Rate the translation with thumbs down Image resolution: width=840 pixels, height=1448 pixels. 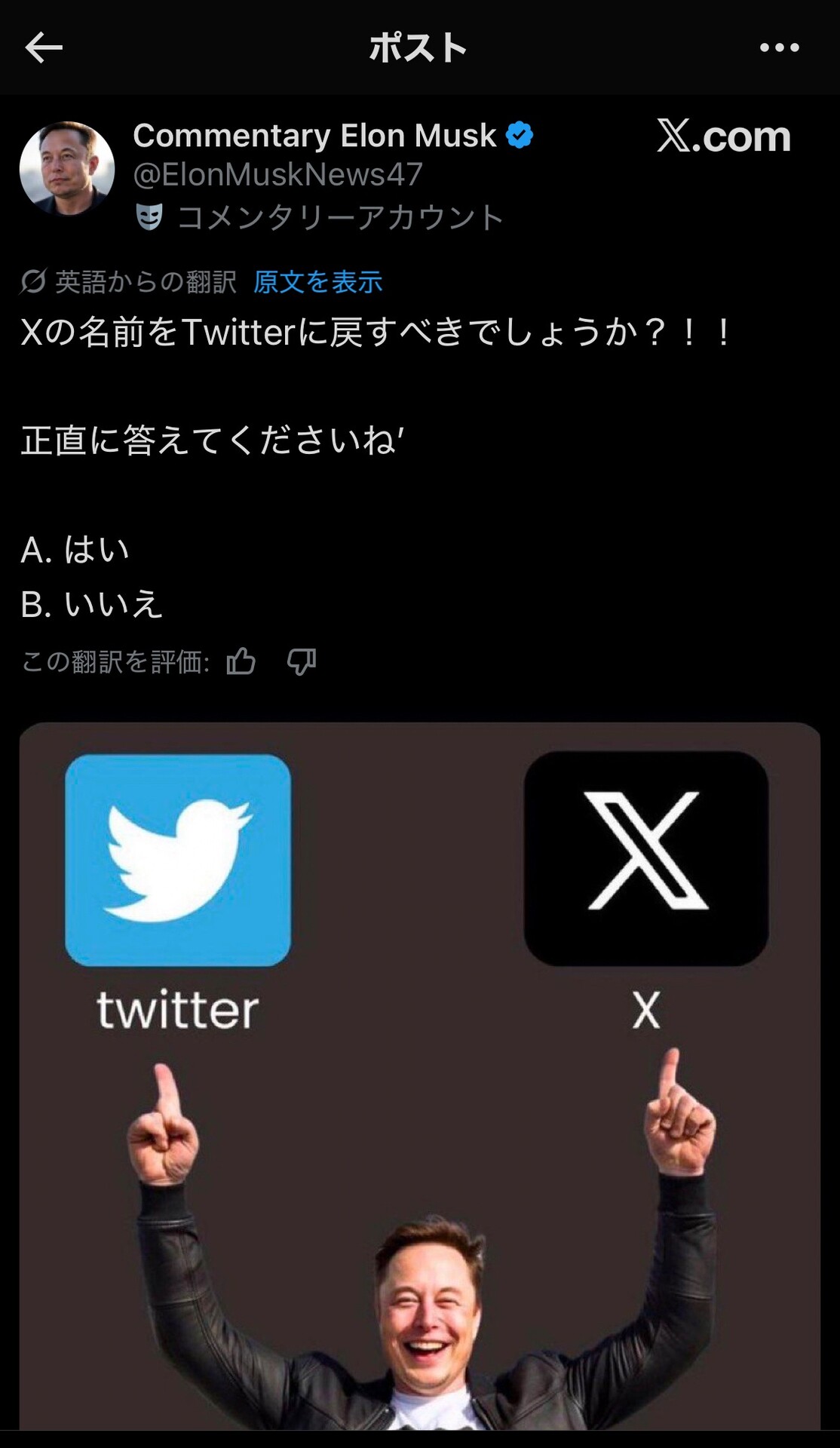coord(301,661)
